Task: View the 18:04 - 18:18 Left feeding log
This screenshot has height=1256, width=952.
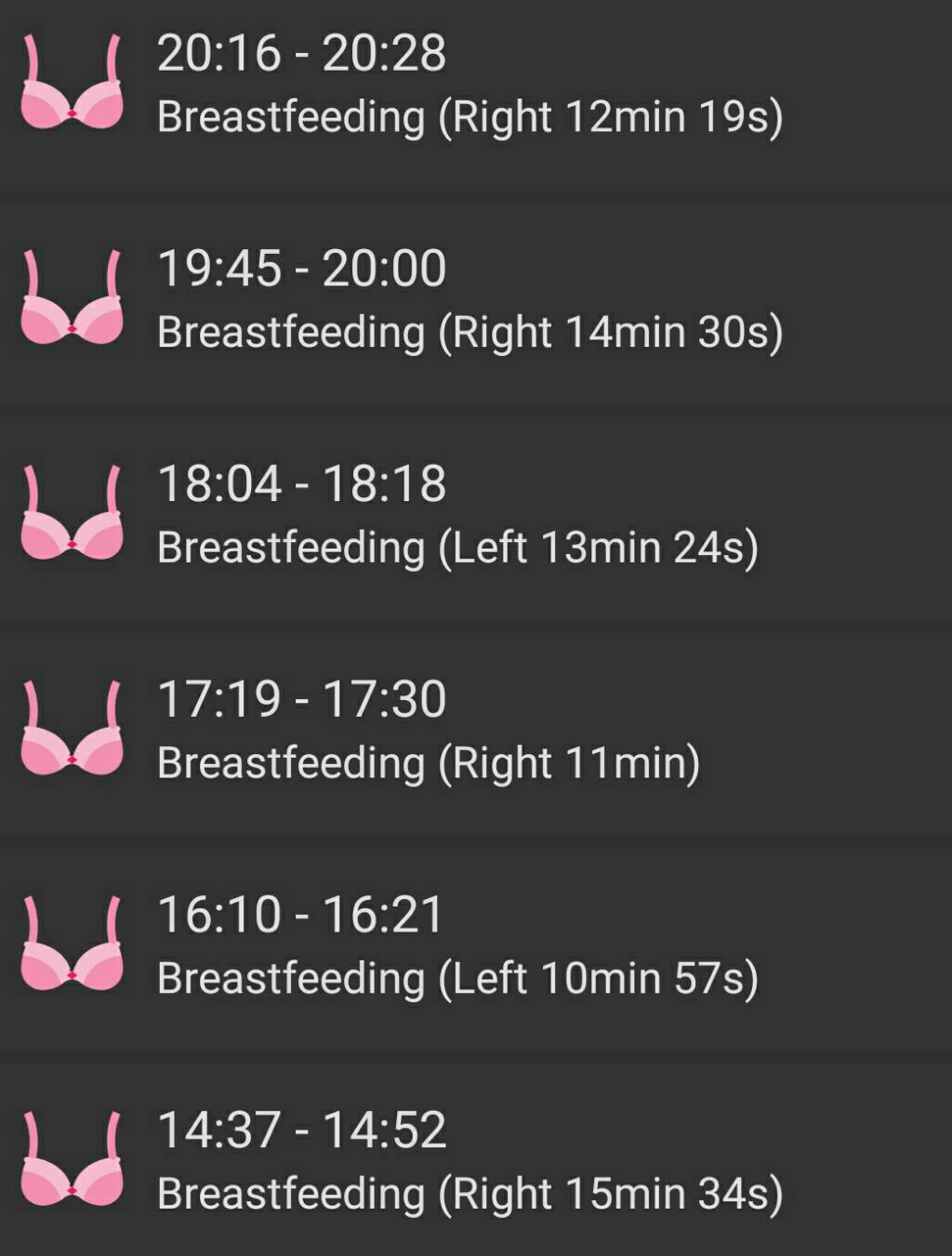Action: 457,516
